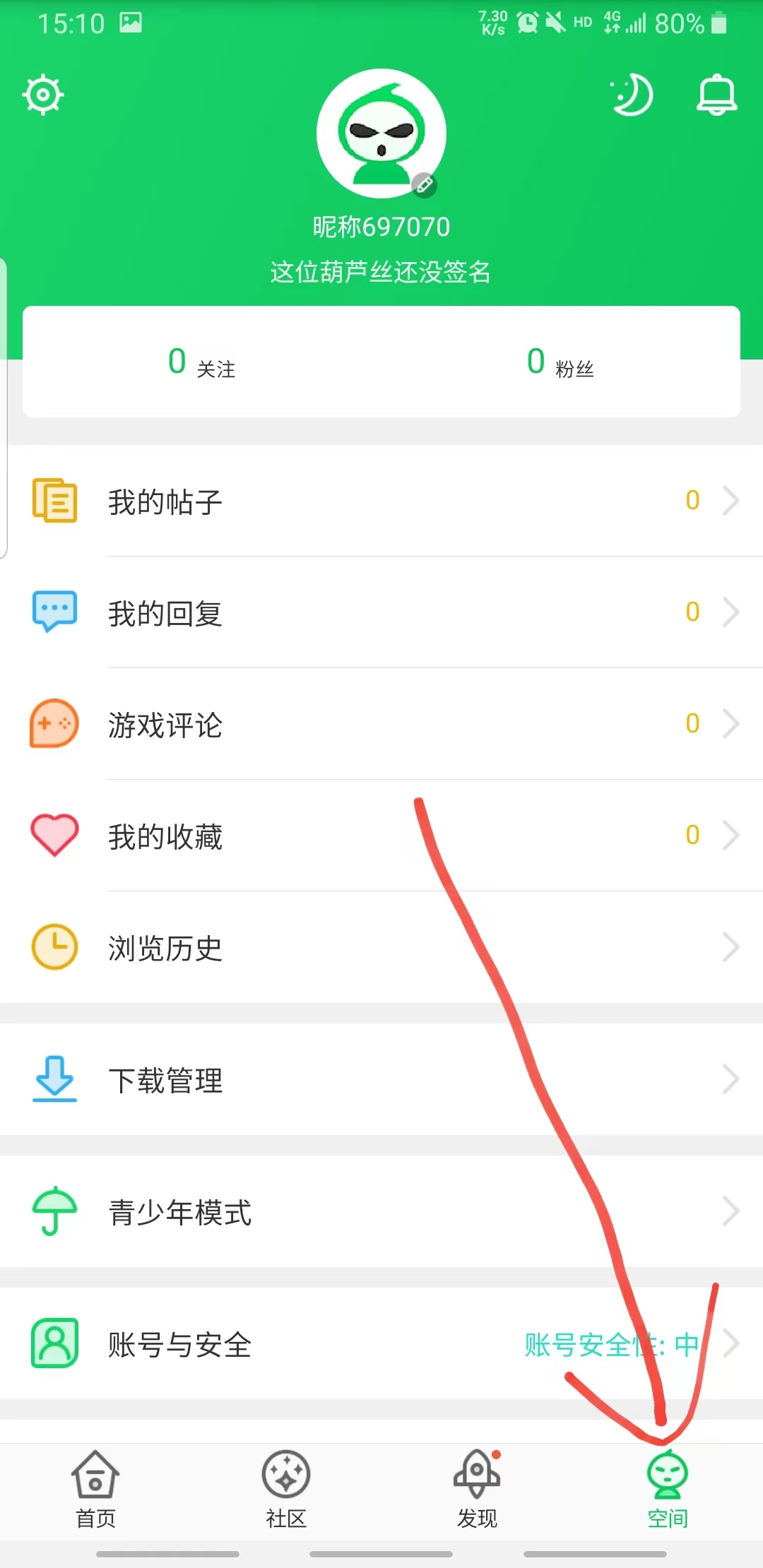Open the notifications bell
This screenshot has height=1568, width=763.
[x=716, y=95]
